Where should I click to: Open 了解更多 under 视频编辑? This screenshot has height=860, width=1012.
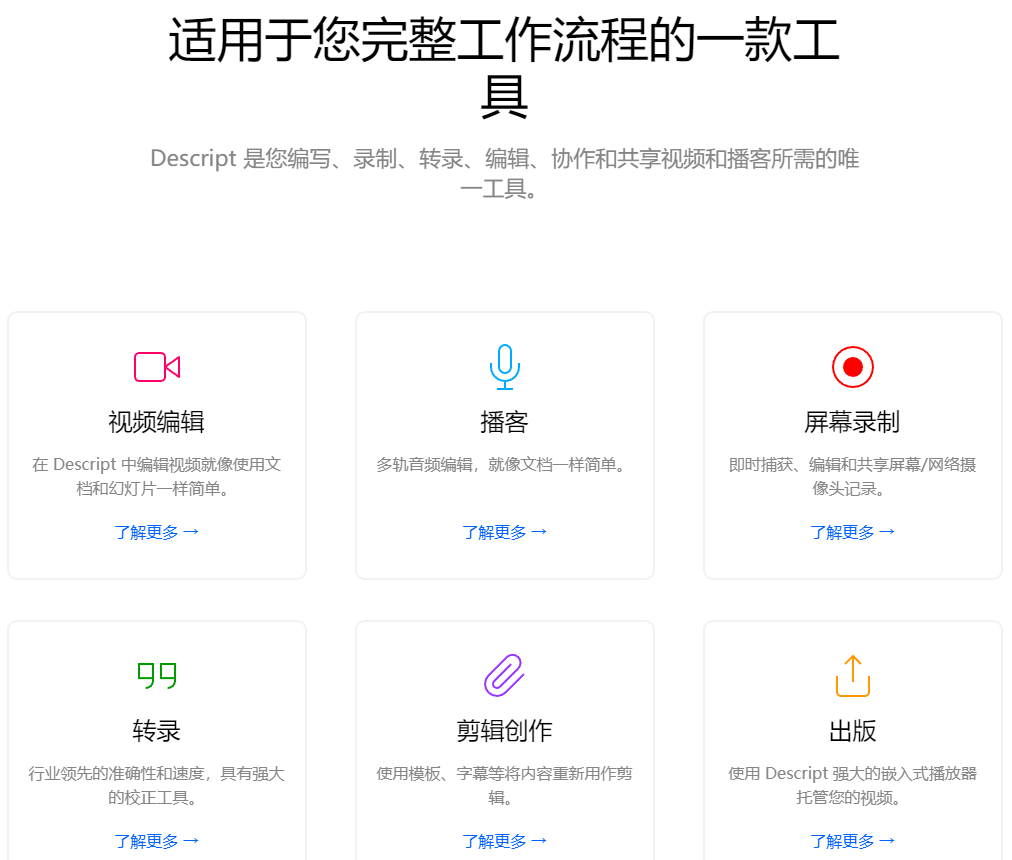[157, 532]
